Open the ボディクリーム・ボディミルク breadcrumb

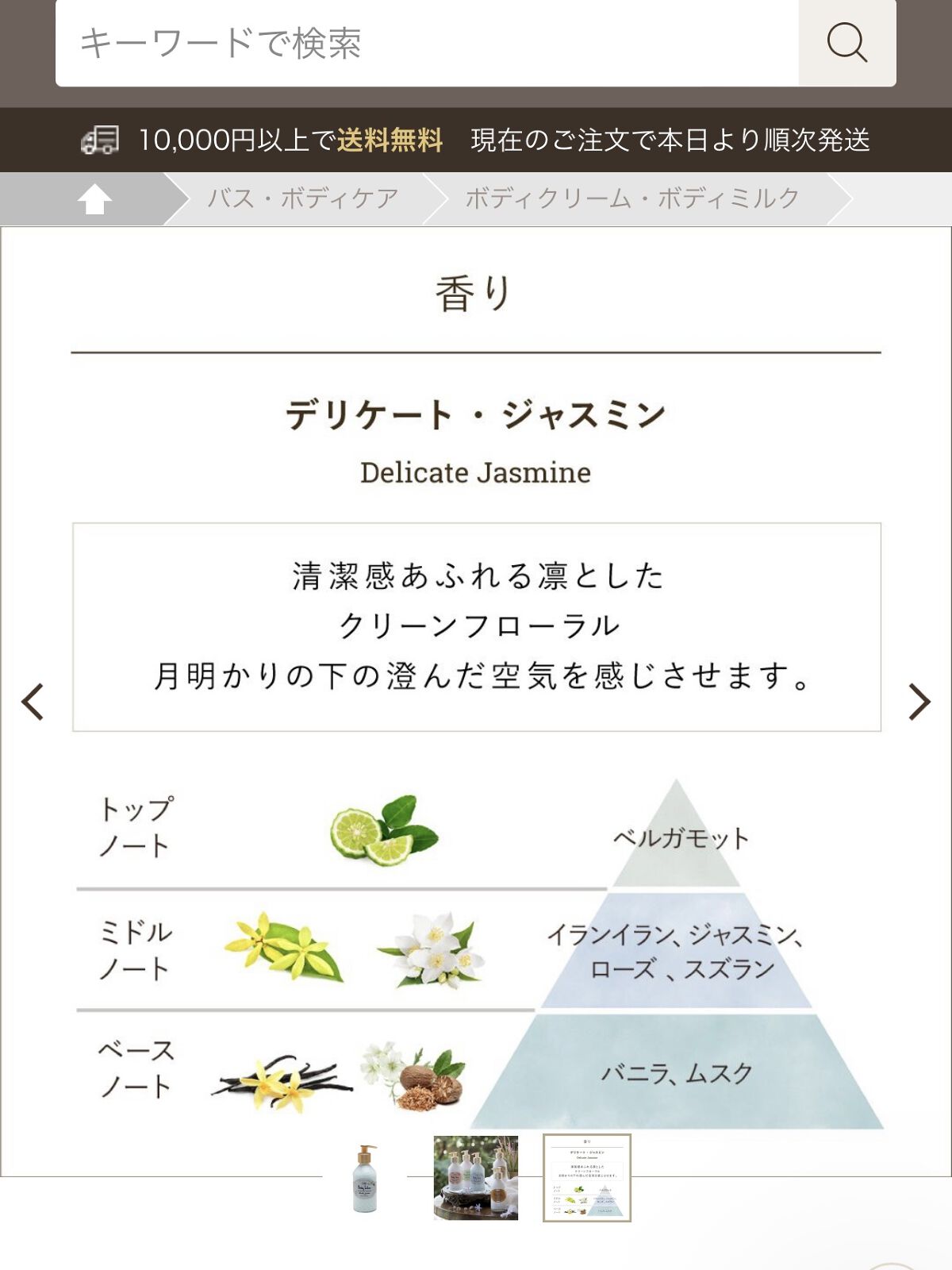pyautogui.click(x=632, y=198)
